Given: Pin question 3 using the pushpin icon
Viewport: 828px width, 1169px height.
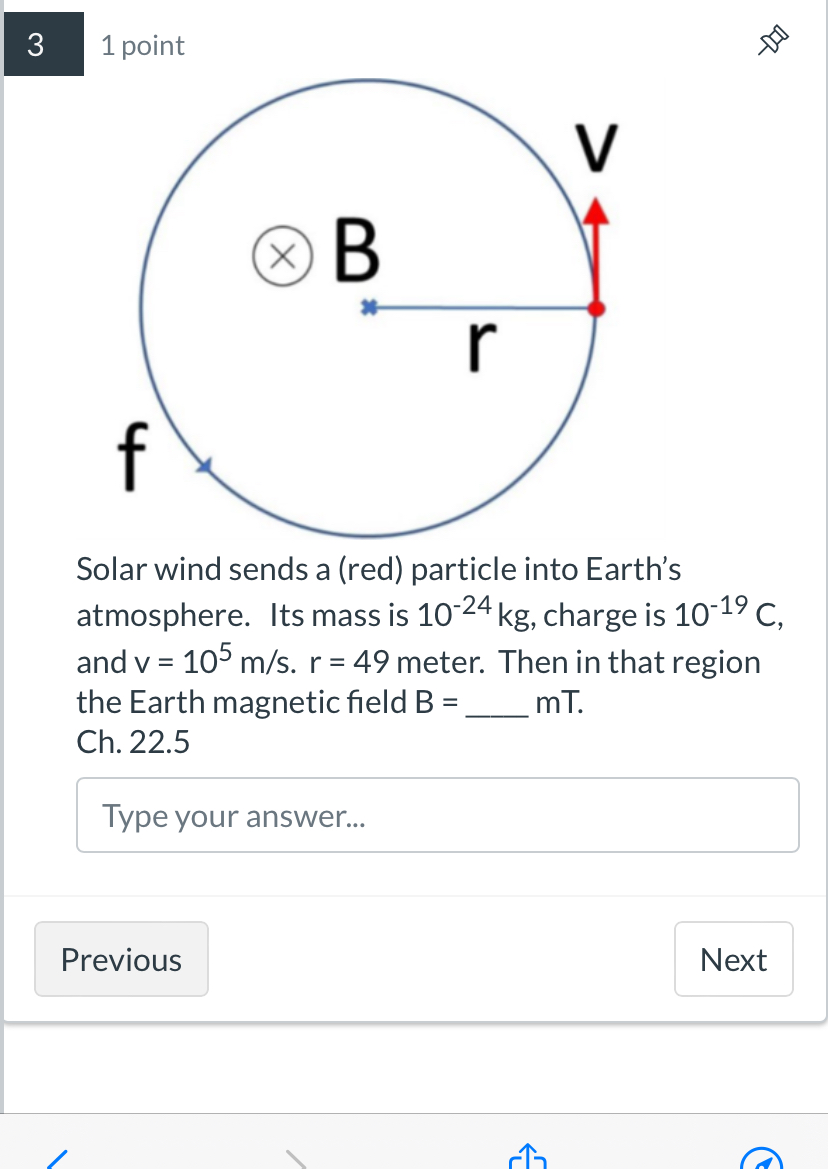Looking at the screenshot, I should (771, 41).
